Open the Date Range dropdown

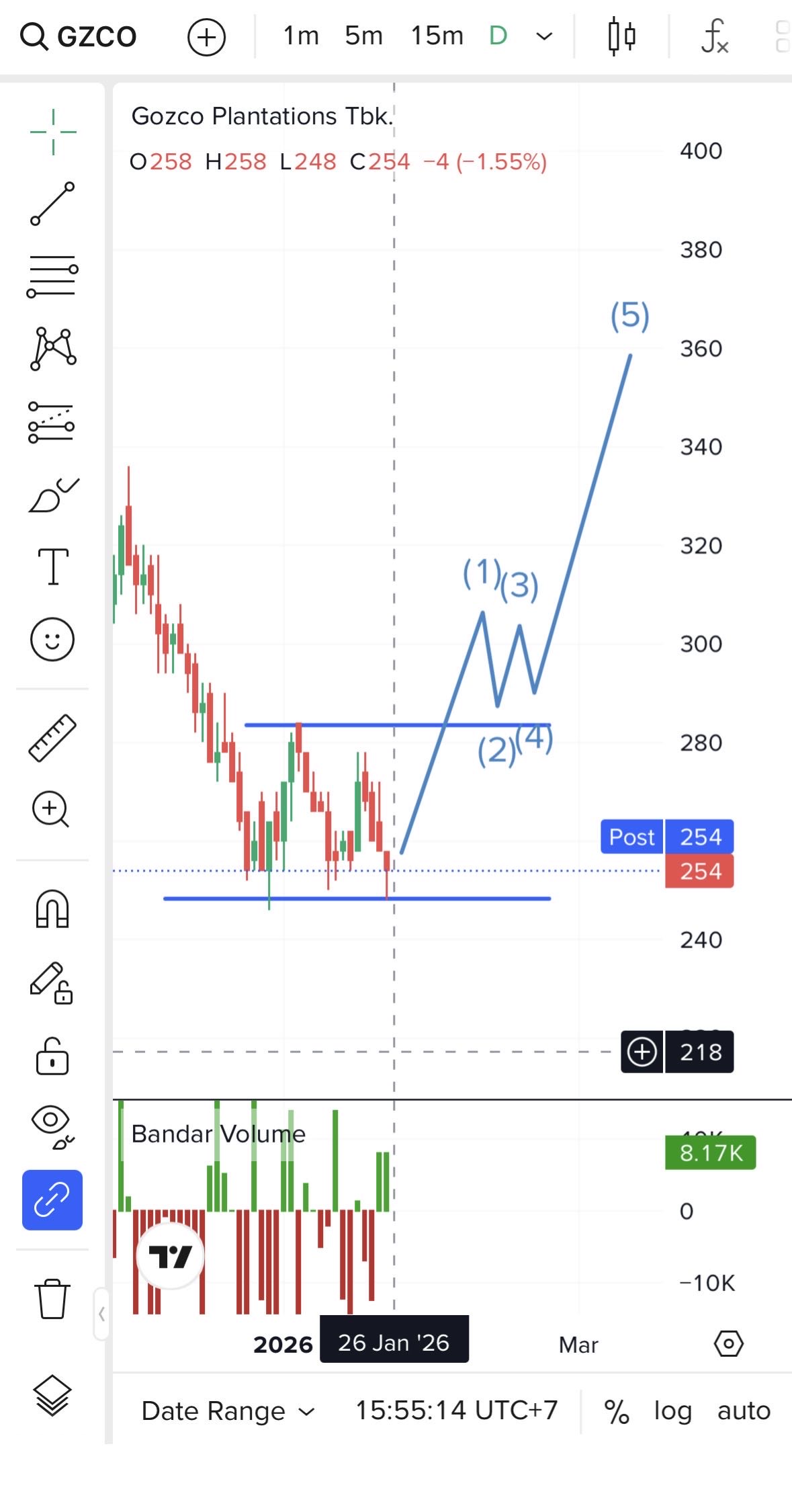(x=228, y=1411)
